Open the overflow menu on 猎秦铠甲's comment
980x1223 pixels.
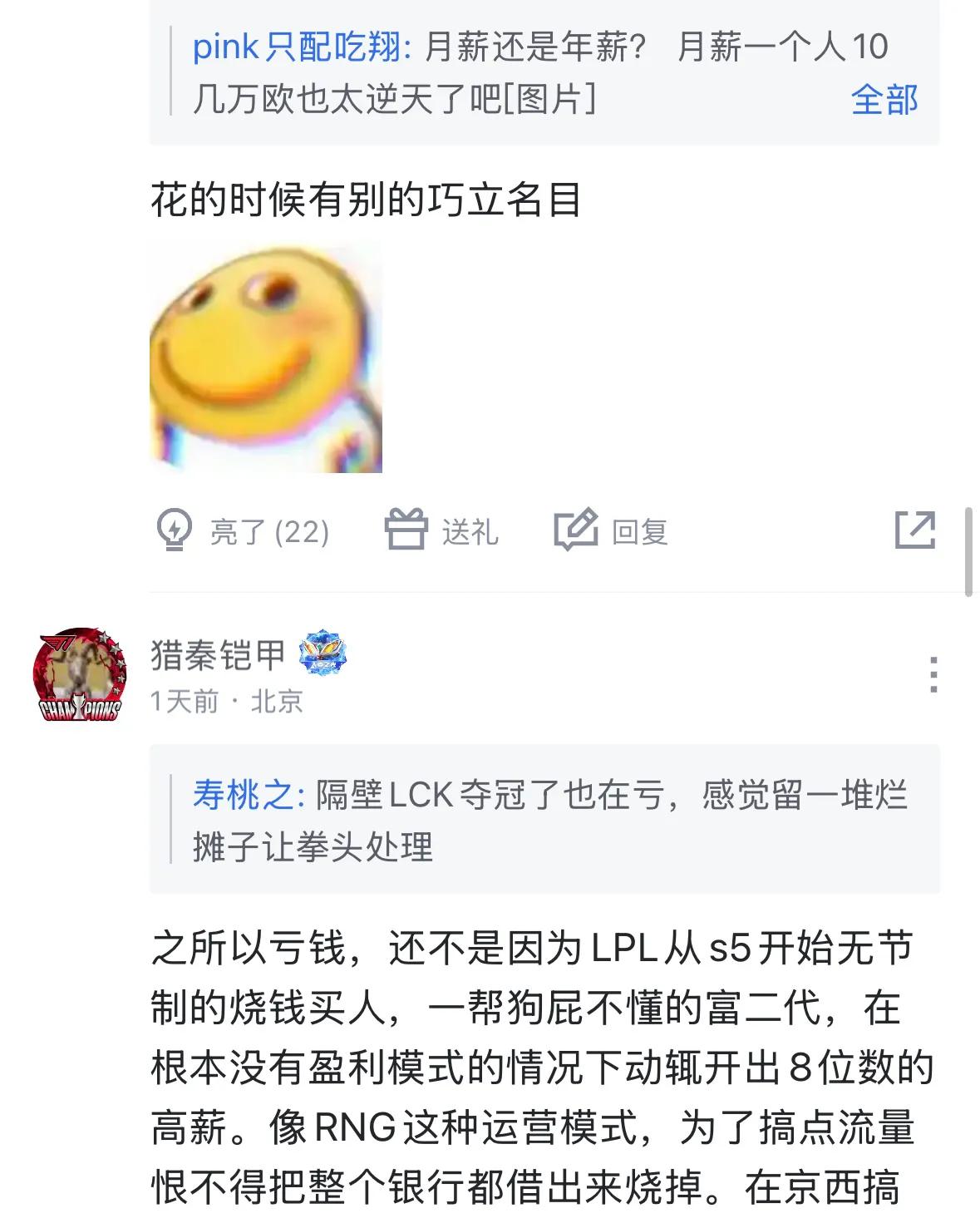click(x=933, y=674)
